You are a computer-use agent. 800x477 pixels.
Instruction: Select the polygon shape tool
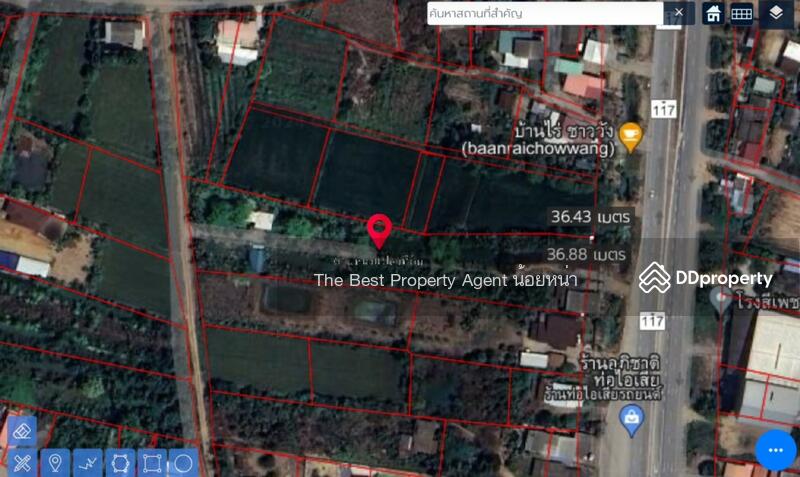click(x=119, y=462)
